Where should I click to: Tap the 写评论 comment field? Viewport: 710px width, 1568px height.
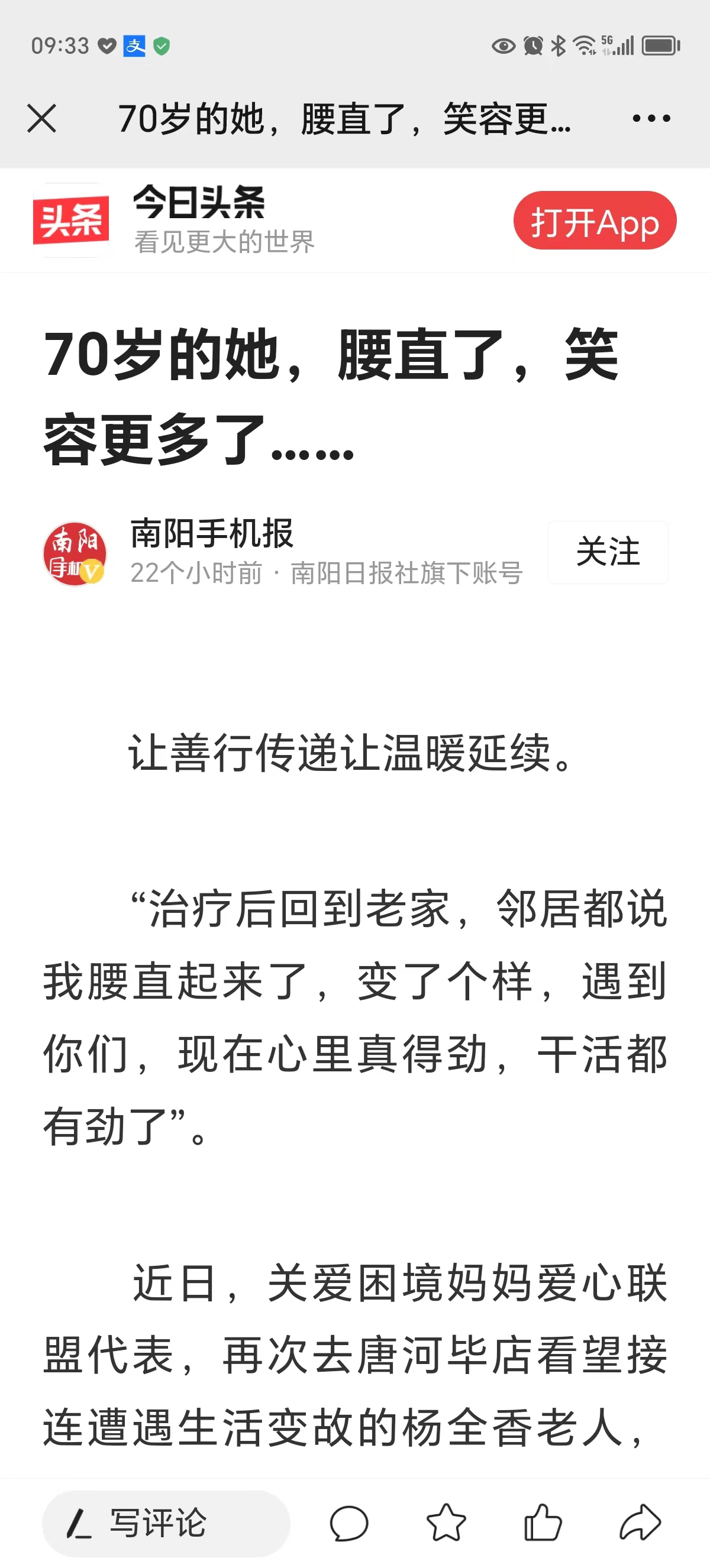pos(166,1523)
